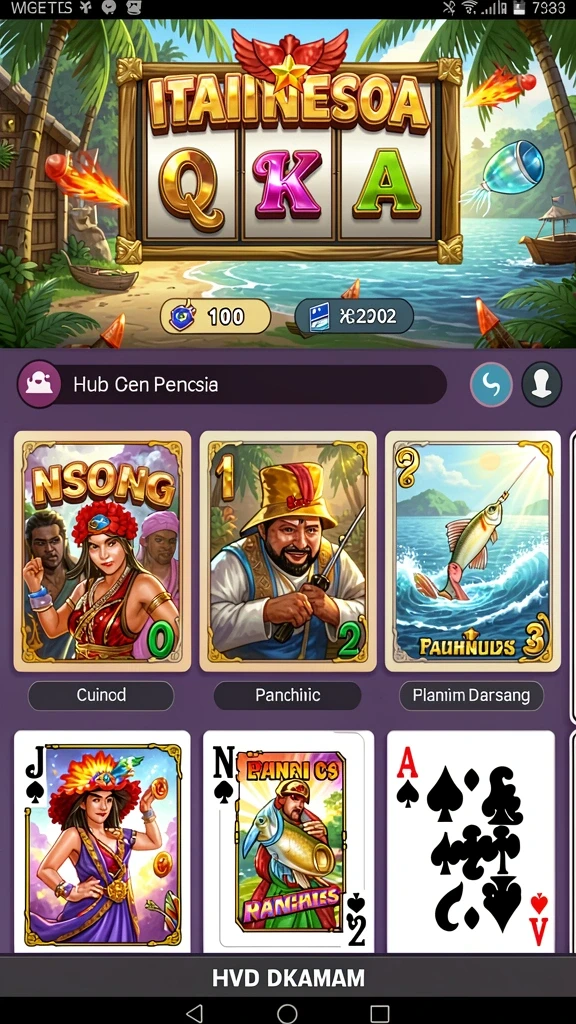This screenshot has width=576, height=1024.
Task: Tap the 2902 ticket balance pill
Action: [354, 317]
